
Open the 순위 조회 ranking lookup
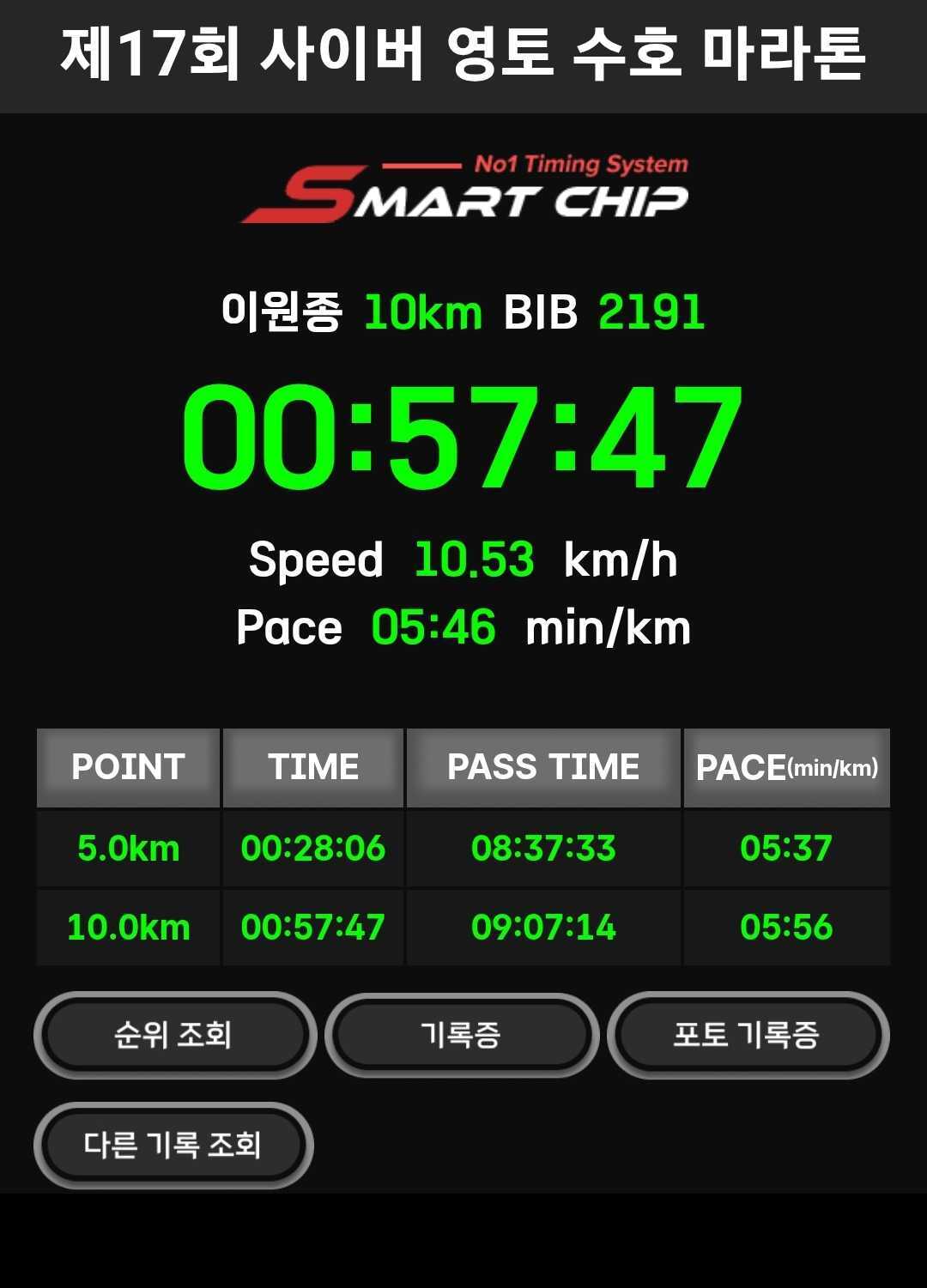[174, 1035]
